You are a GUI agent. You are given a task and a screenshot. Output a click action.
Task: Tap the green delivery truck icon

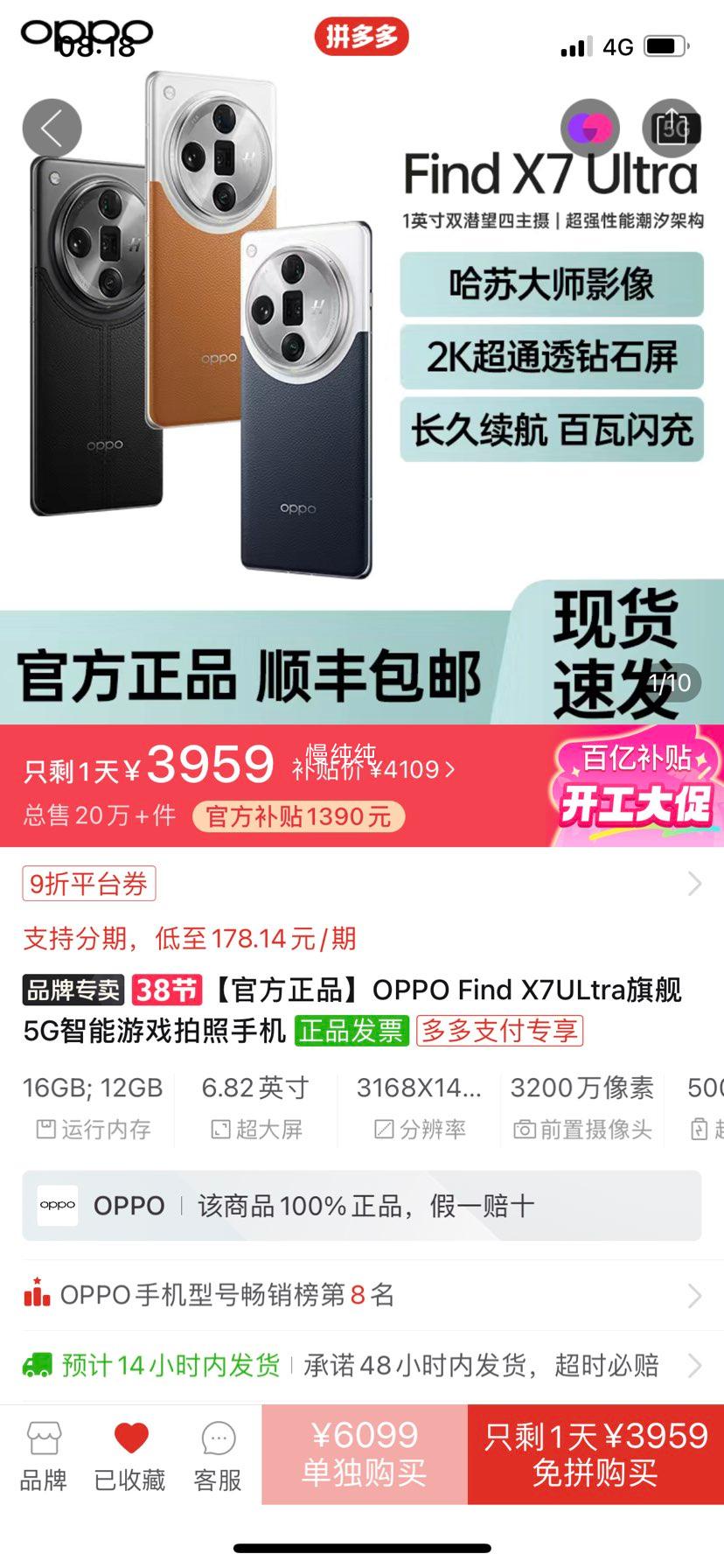[x=36, y=1365]
